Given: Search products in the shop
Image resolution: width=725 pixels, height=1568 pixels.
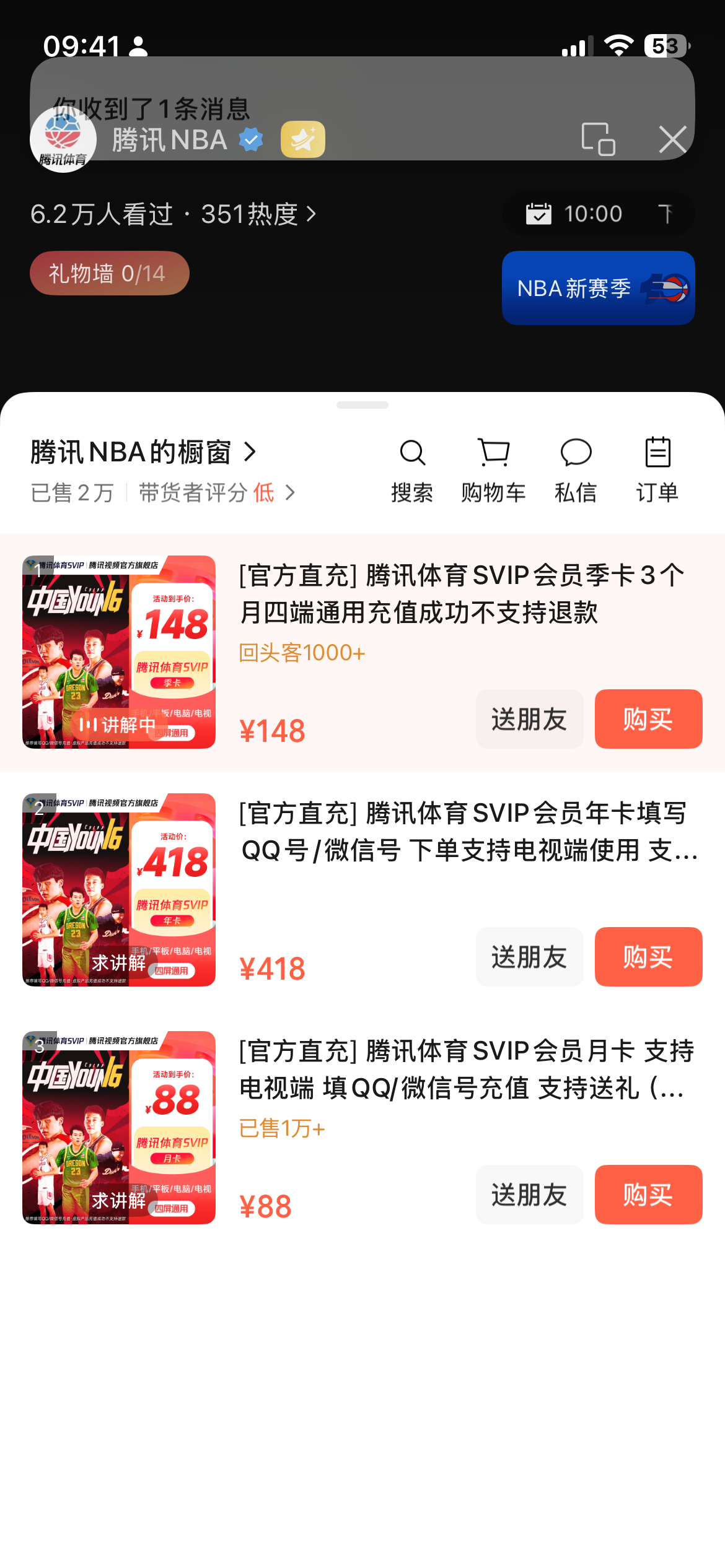Looking at the screenshot, I should click(412, 470).
